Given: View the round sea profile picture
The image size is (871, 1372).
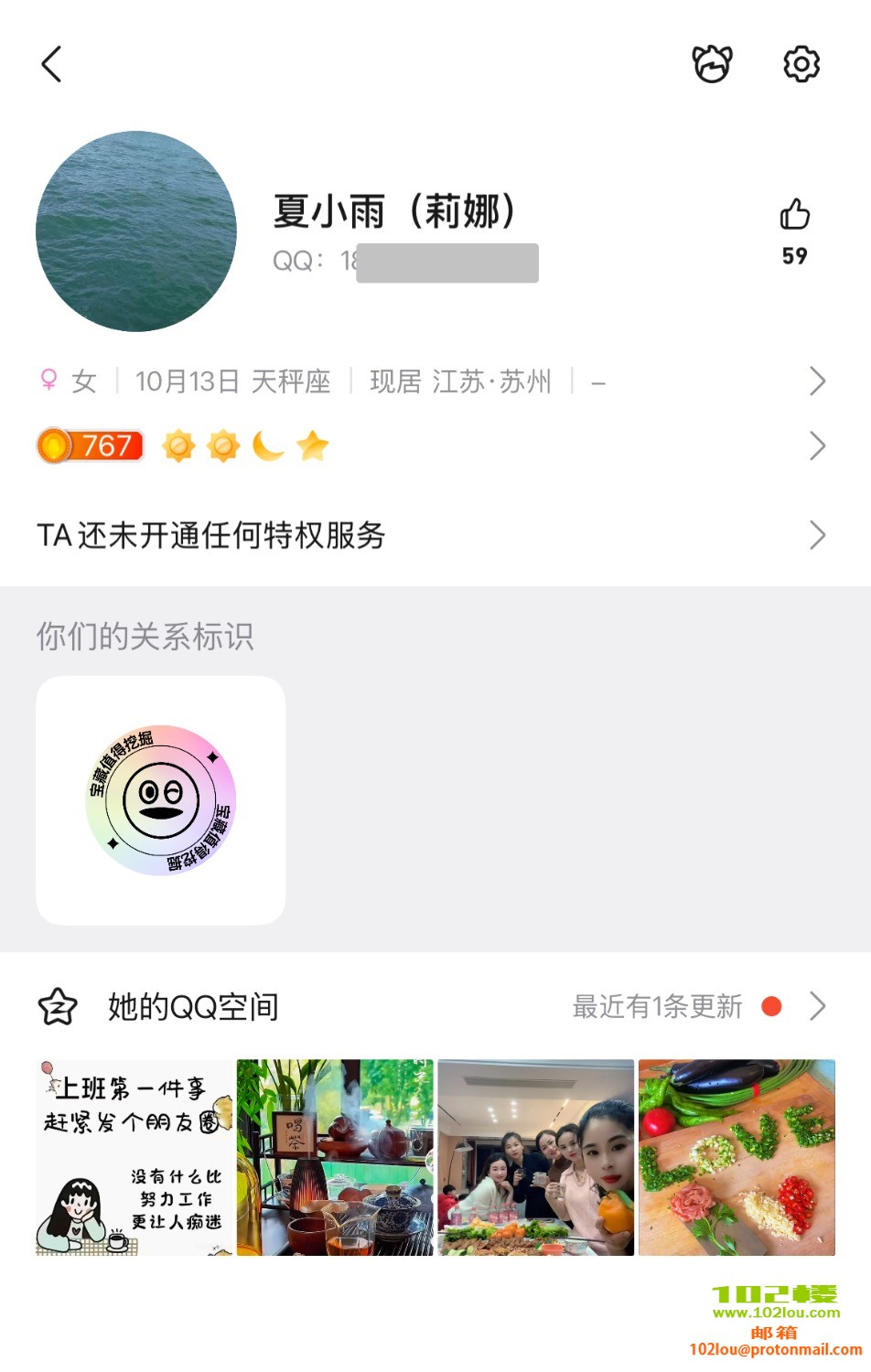Looking at the screenshot, I should point(136,231).
